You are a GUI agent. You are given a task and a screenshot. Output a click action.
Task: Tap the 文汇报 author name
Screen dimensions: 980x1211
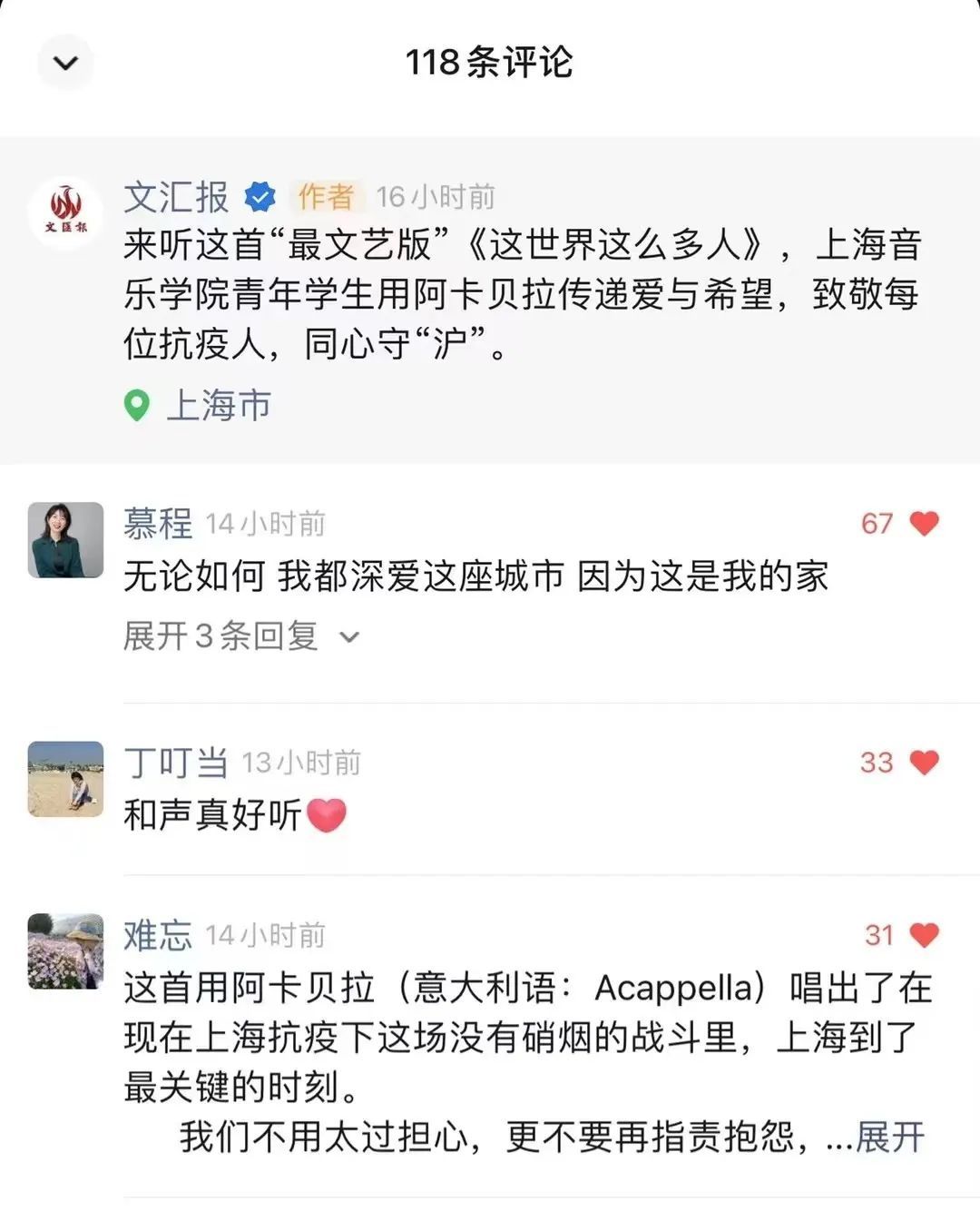click(x=176, y=197)
